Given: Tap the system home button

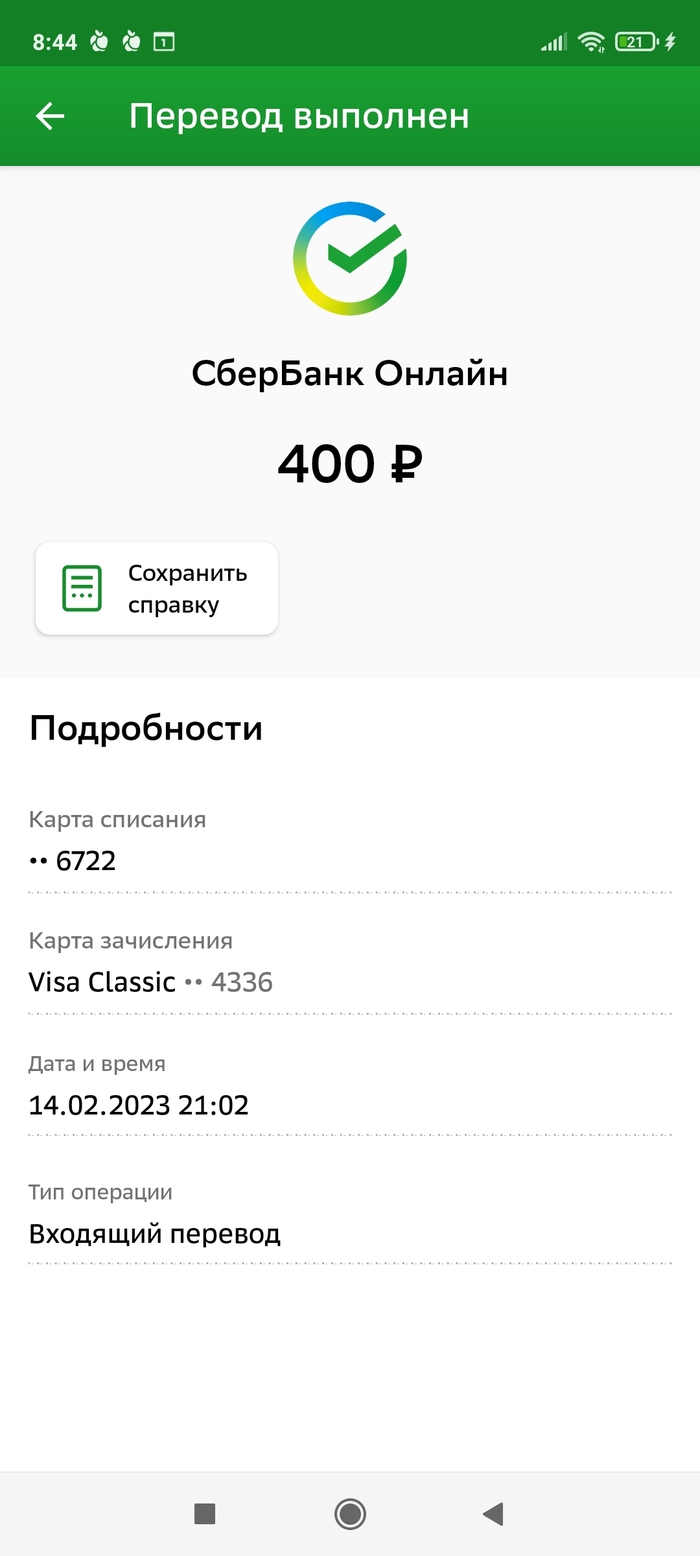Looking at the screenshot, I should pyautogui.click(x=350, y=1514).
